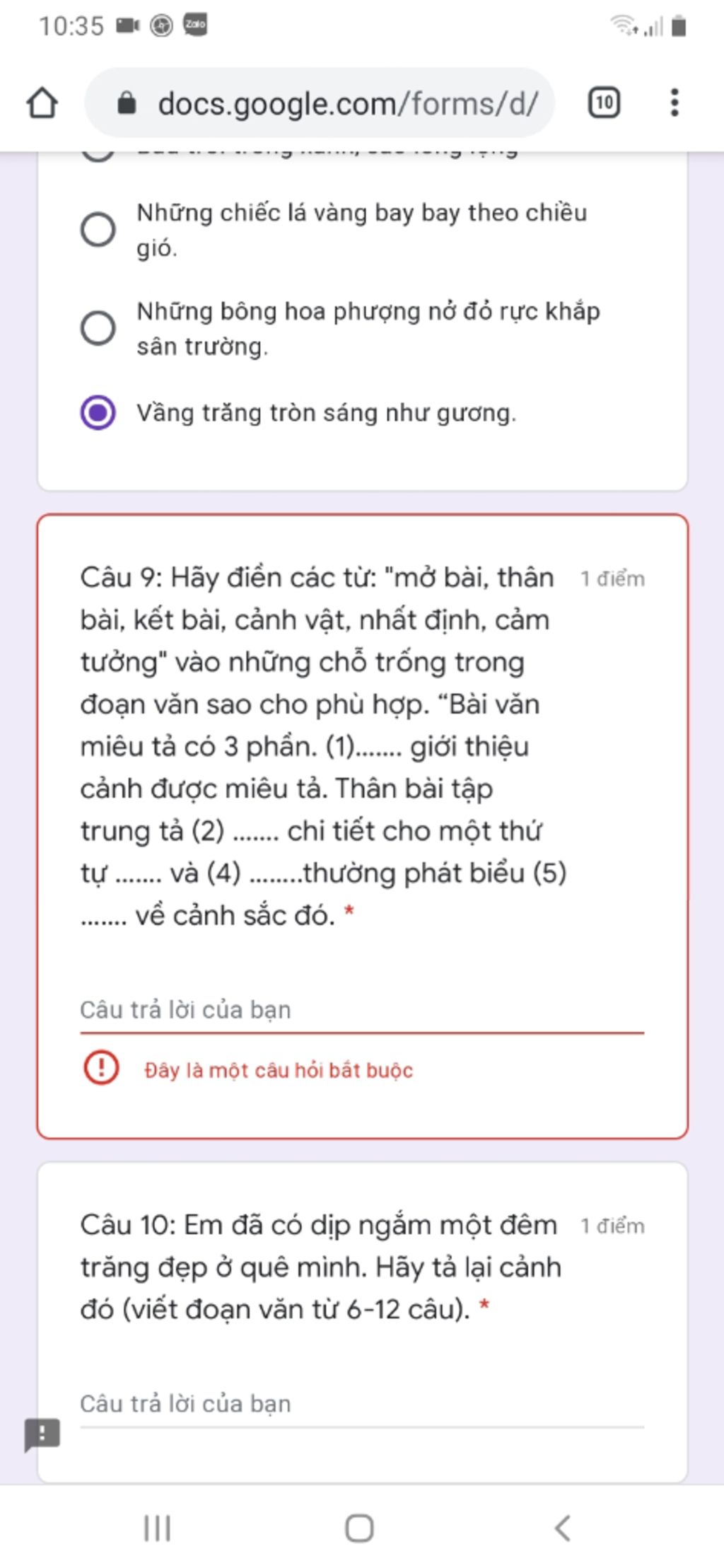This screenshot has height=1568, width=724.
Task: Focus the answer field for Câu 9
Action: coord(361,1010)
